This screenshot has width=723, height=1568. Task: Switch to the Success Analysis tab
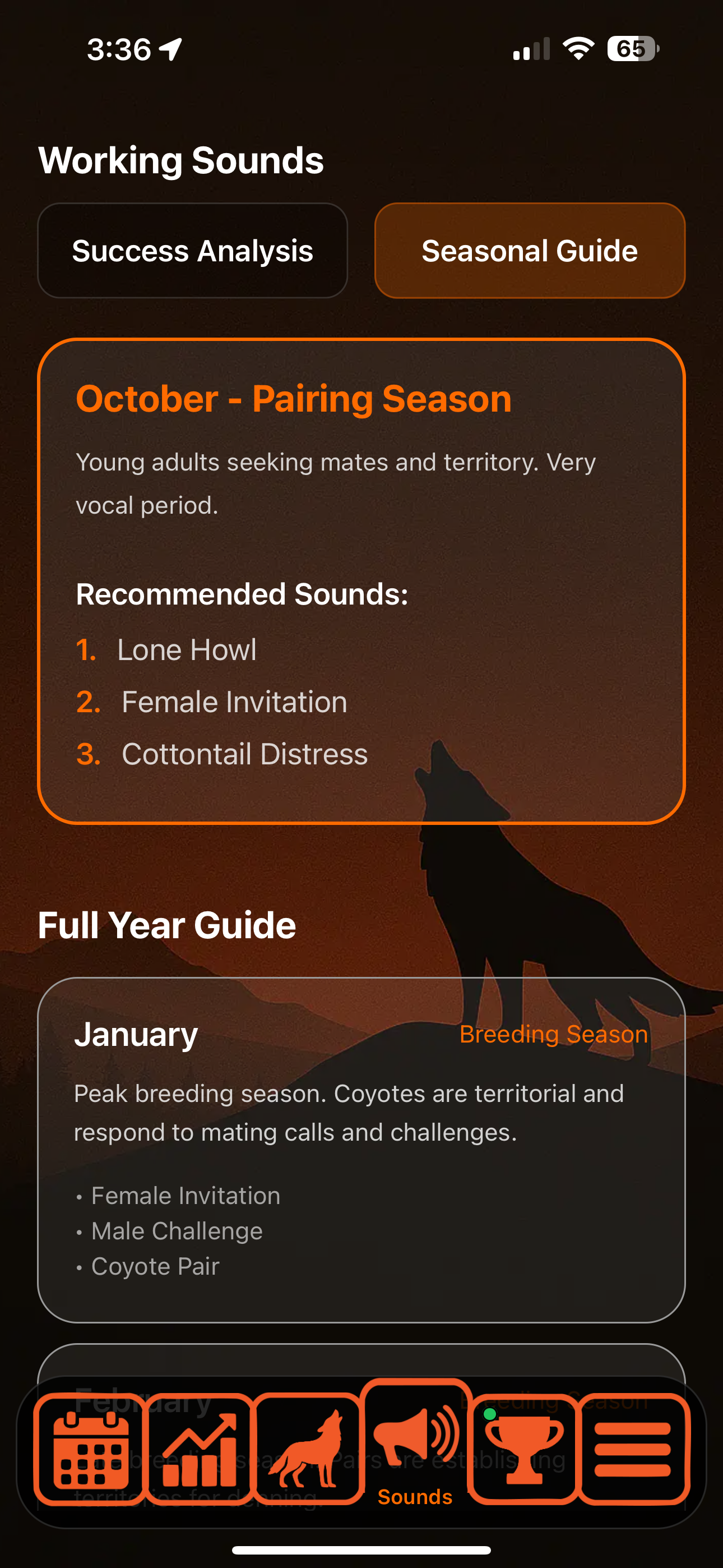coord(192,251)
